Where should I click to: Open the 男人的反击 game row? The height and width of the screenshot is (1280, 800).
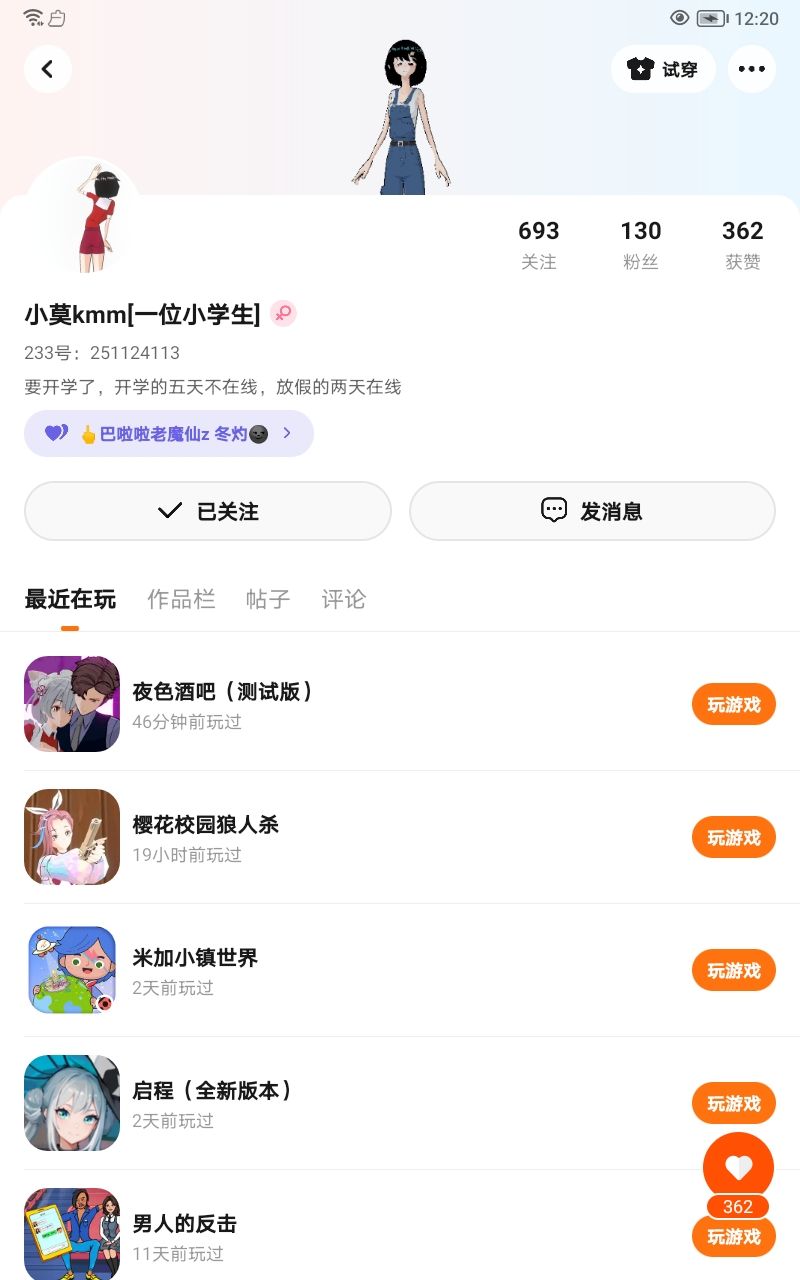[x=300, y=1236]
